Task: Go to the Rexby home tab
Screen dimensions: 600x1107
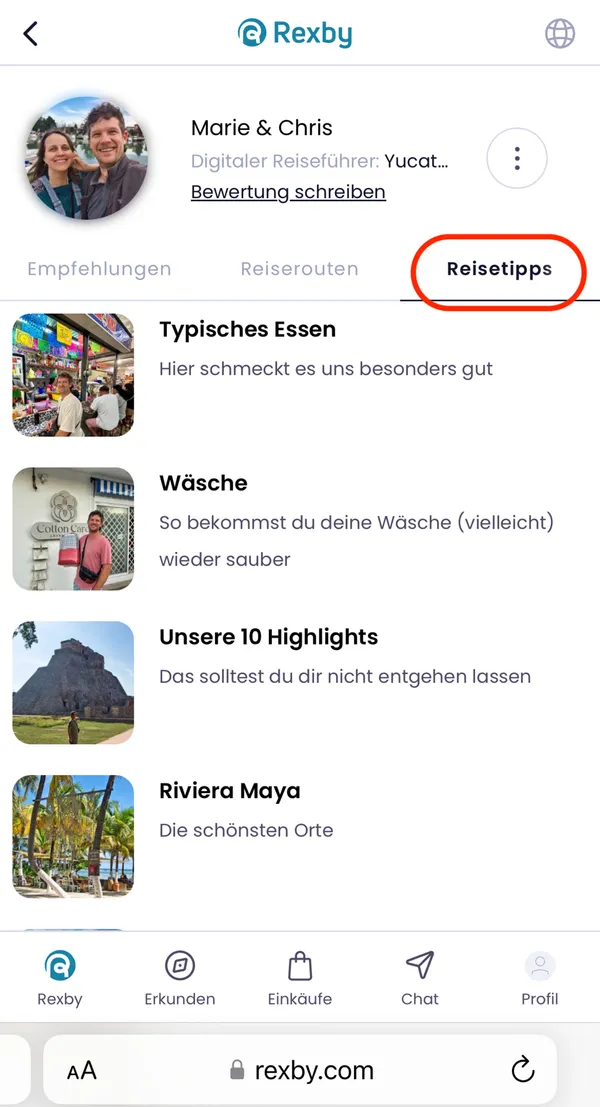Action: [60, 978]
